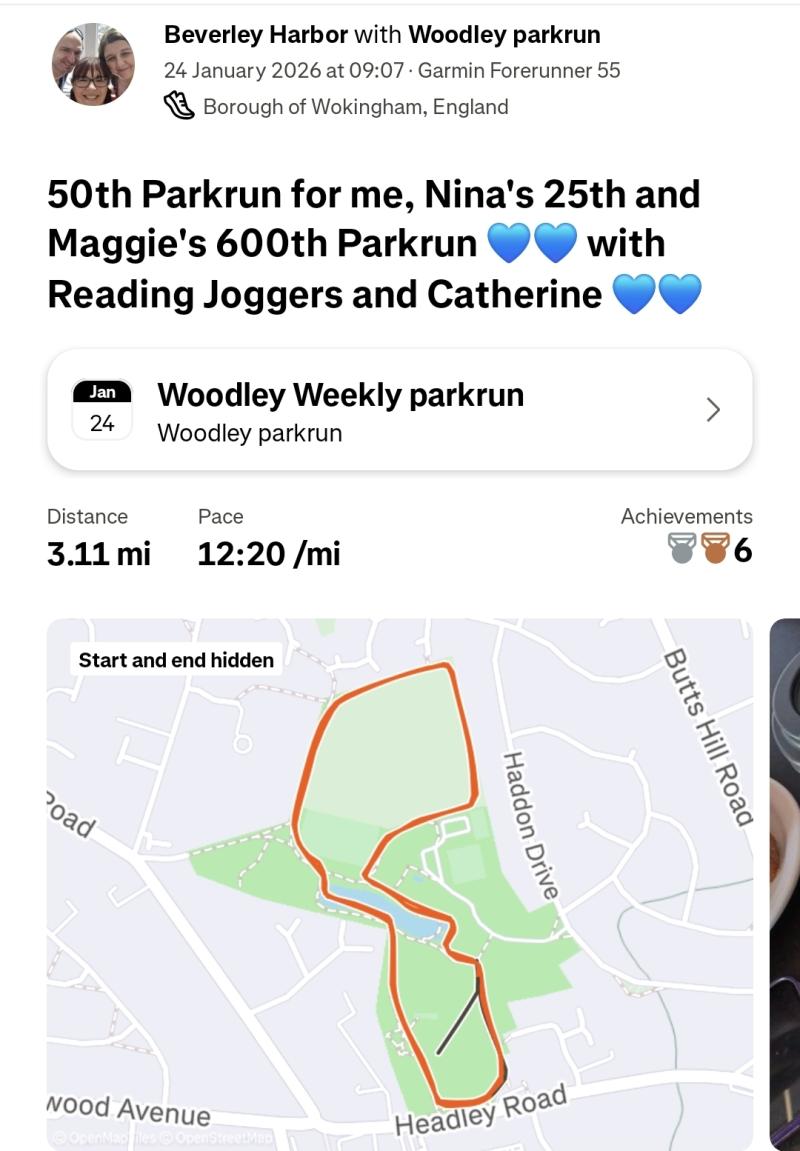800x1151 pixels.
Task: View the 6 achievements
Action: pyautogui.click(x=709, y=549)
